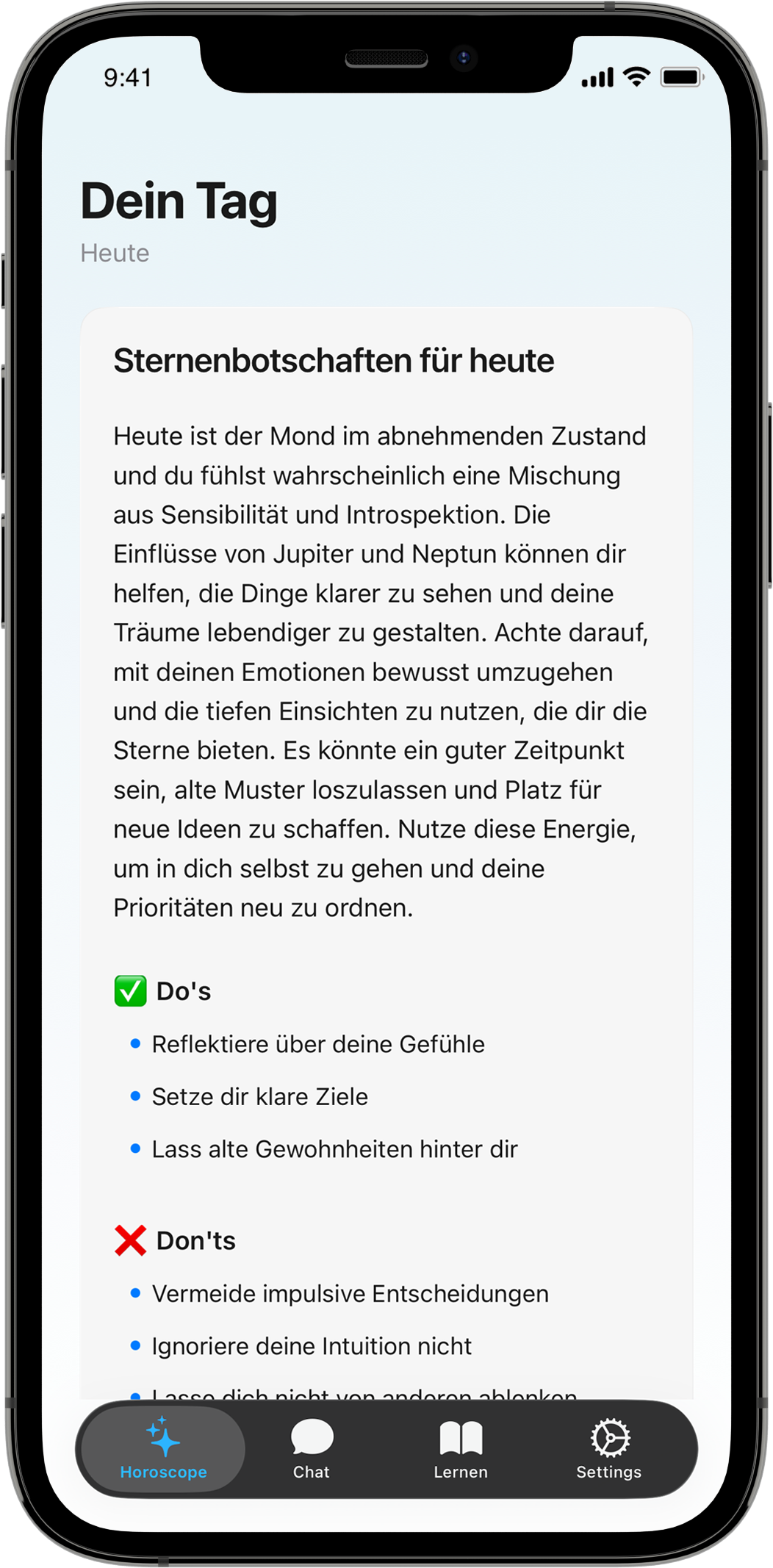Switch to the Chat tab
The height and width of the screenshot is (1568, 773).
[x=312, y=1448]
